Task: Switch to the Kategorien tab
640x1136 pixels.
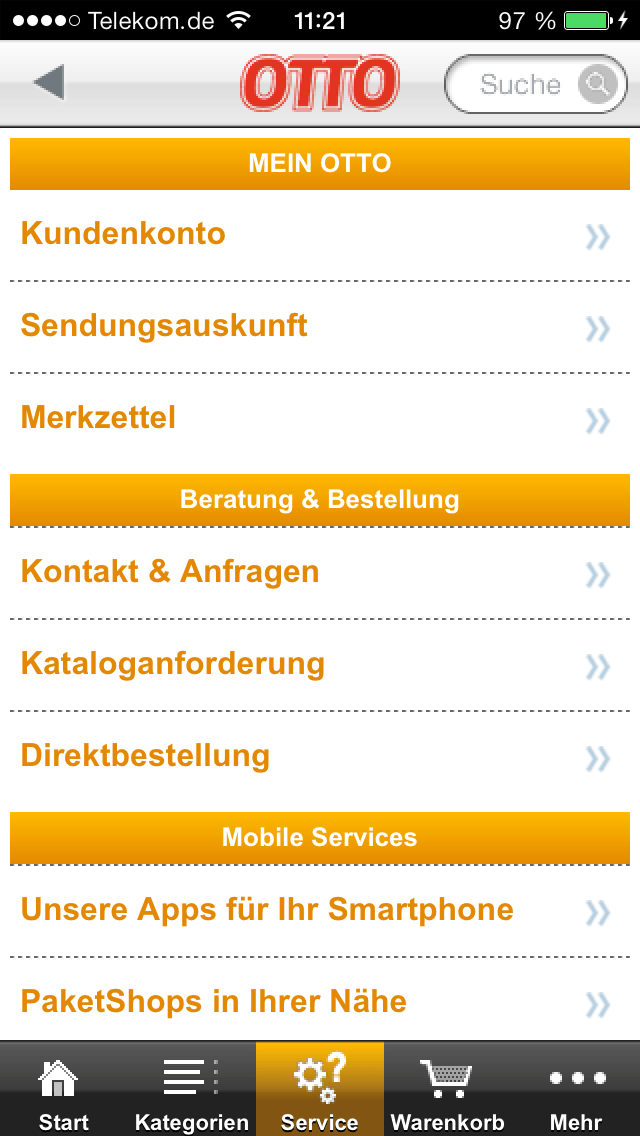Action: pyautogui.click(x=192, y=1089)
